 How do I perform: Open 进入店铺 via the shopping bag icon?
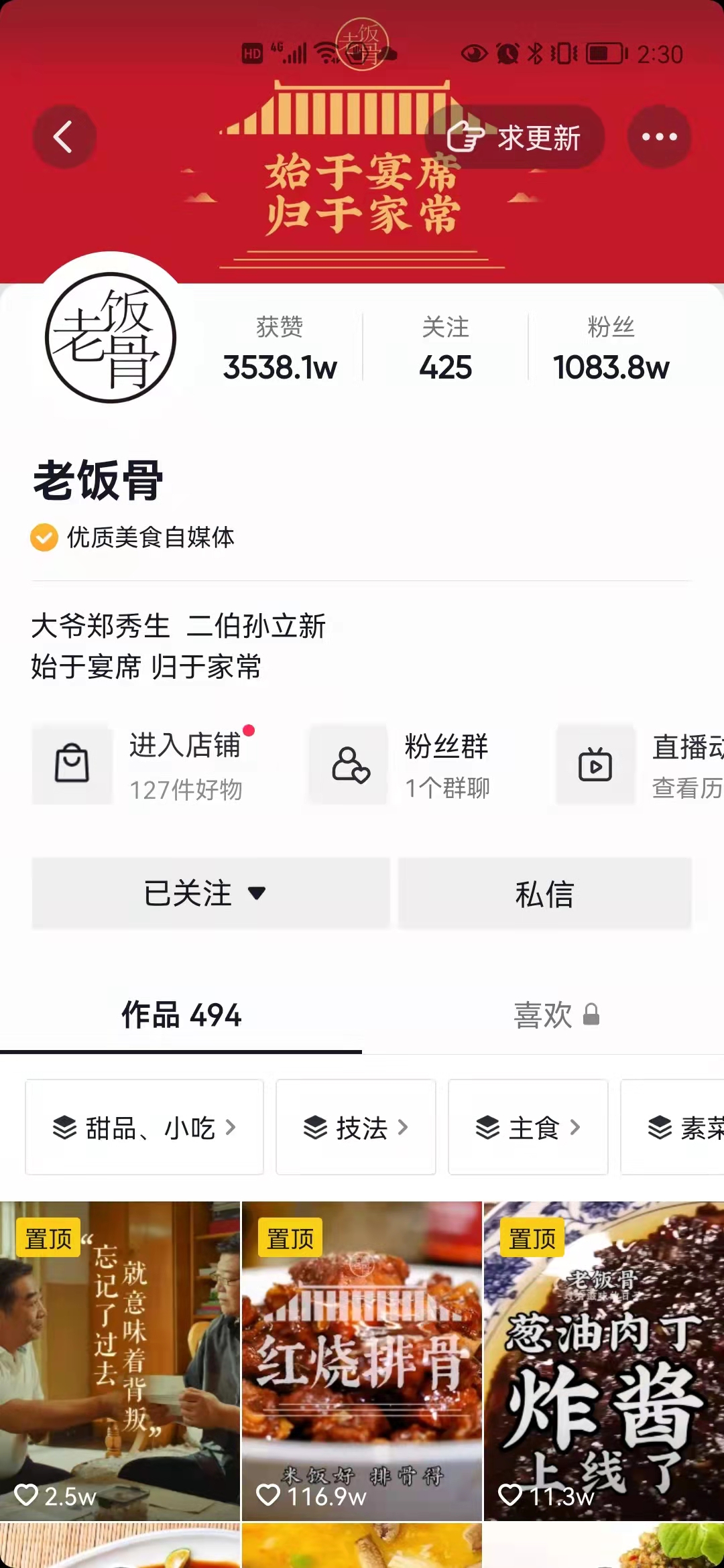(72, 764)
